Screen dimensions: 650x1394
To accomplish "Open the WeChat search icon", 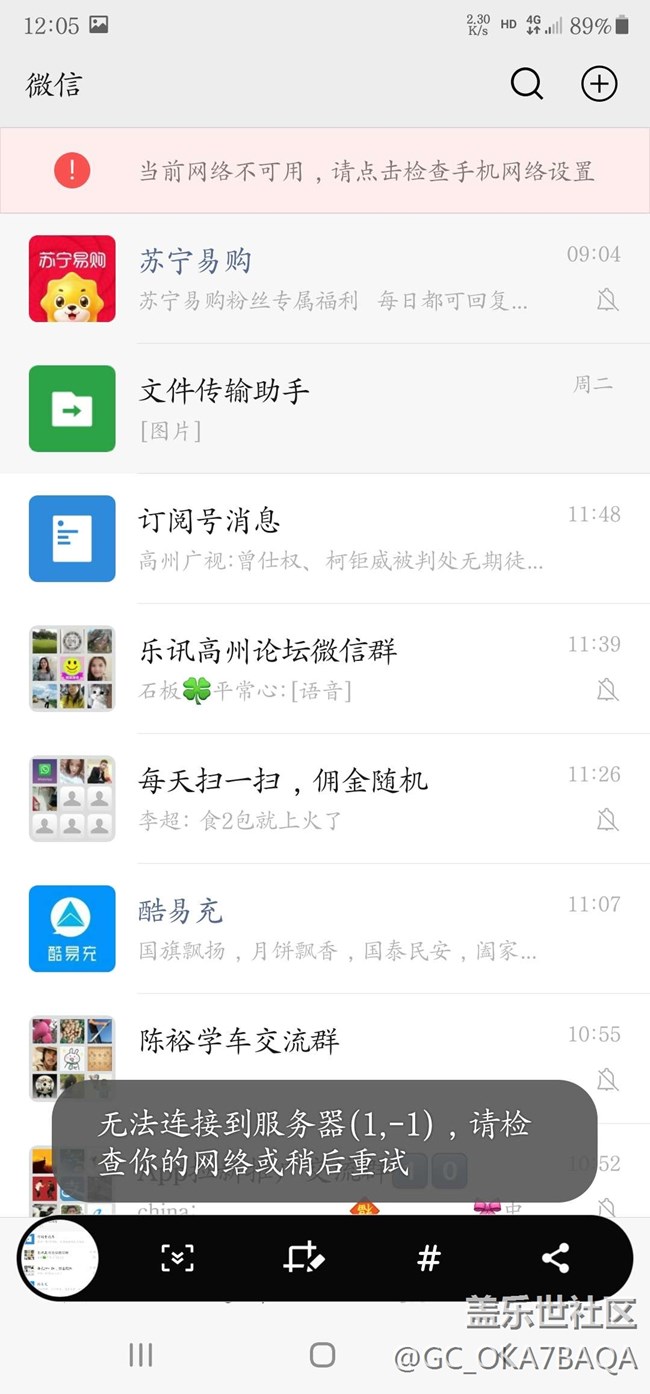I will pos(527,84).
